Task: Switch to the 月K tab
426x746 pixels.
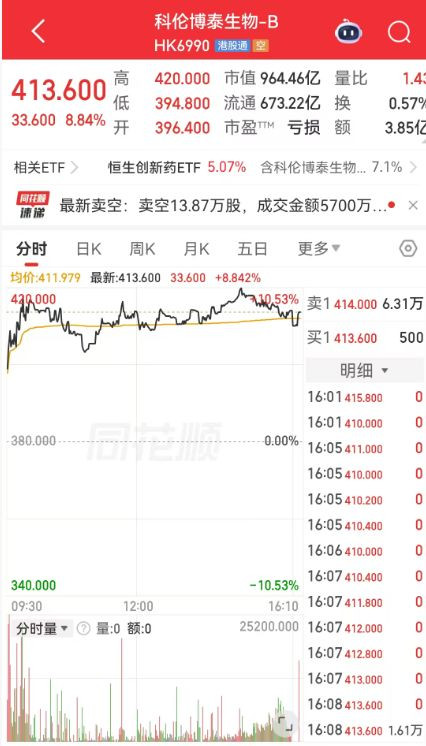Action: pyautogui.click(x=197, y=249)
